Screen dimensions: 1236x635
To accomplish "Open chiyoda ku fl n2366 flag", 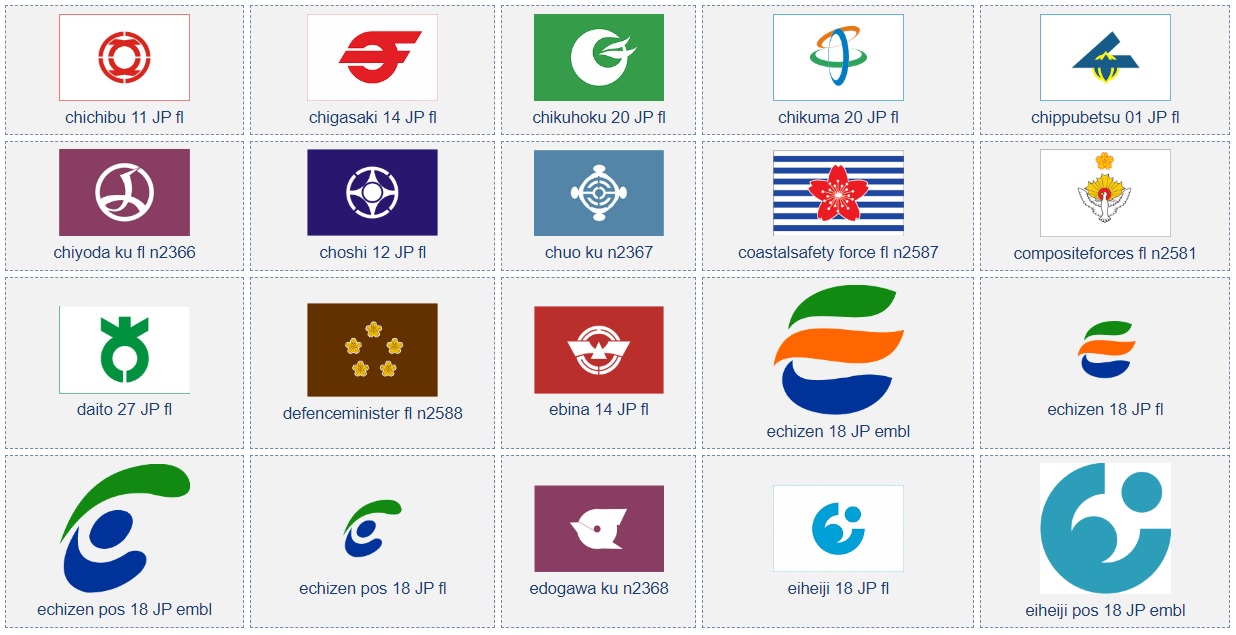I will pyautogui.click(x=124, y=193).
